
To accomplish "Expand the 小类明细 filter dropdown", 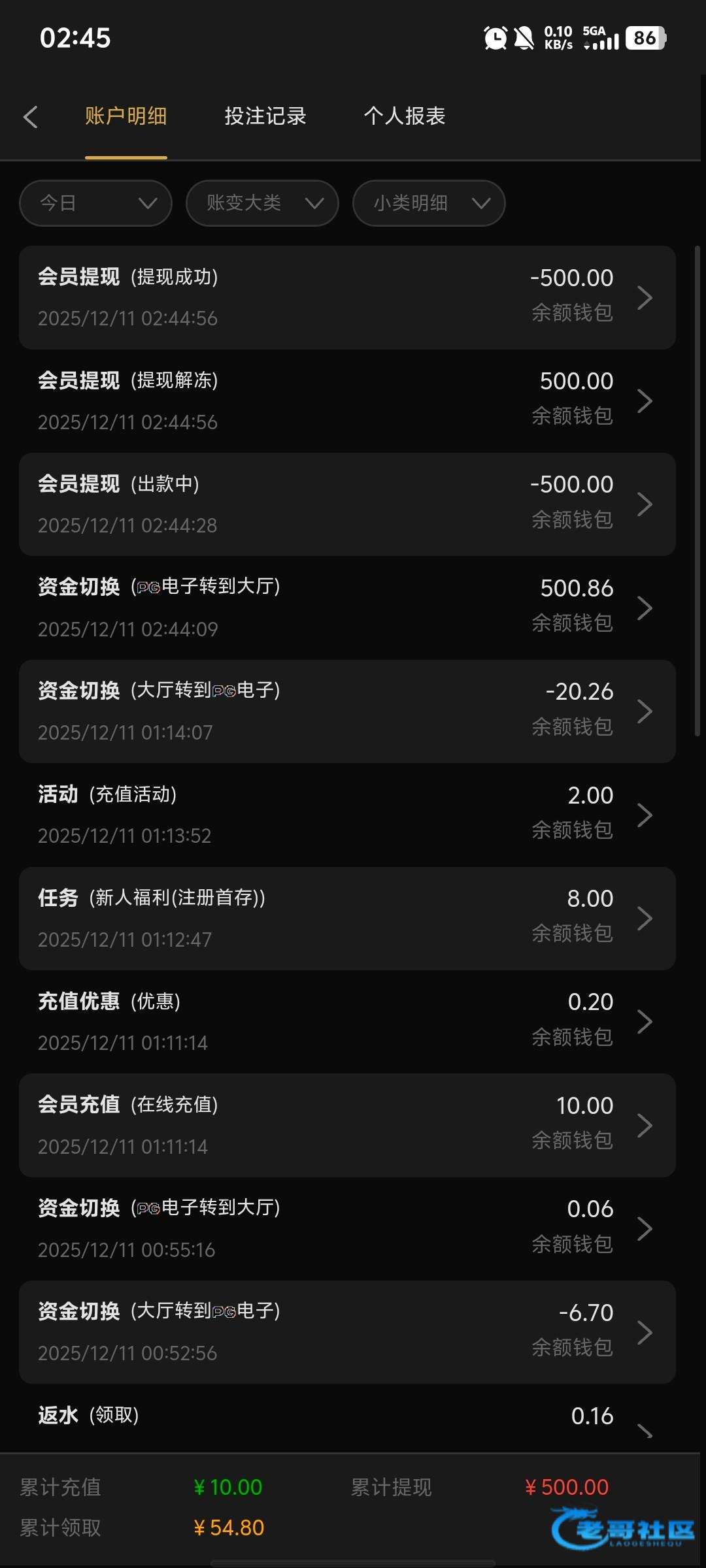I will [429, 203].
